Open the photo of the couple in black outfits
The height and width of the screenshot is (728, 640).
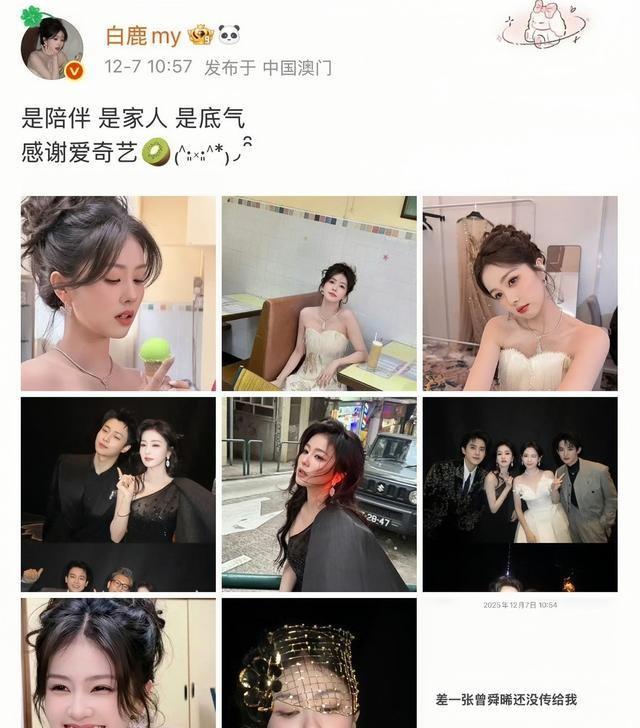(x=118, y=494)
